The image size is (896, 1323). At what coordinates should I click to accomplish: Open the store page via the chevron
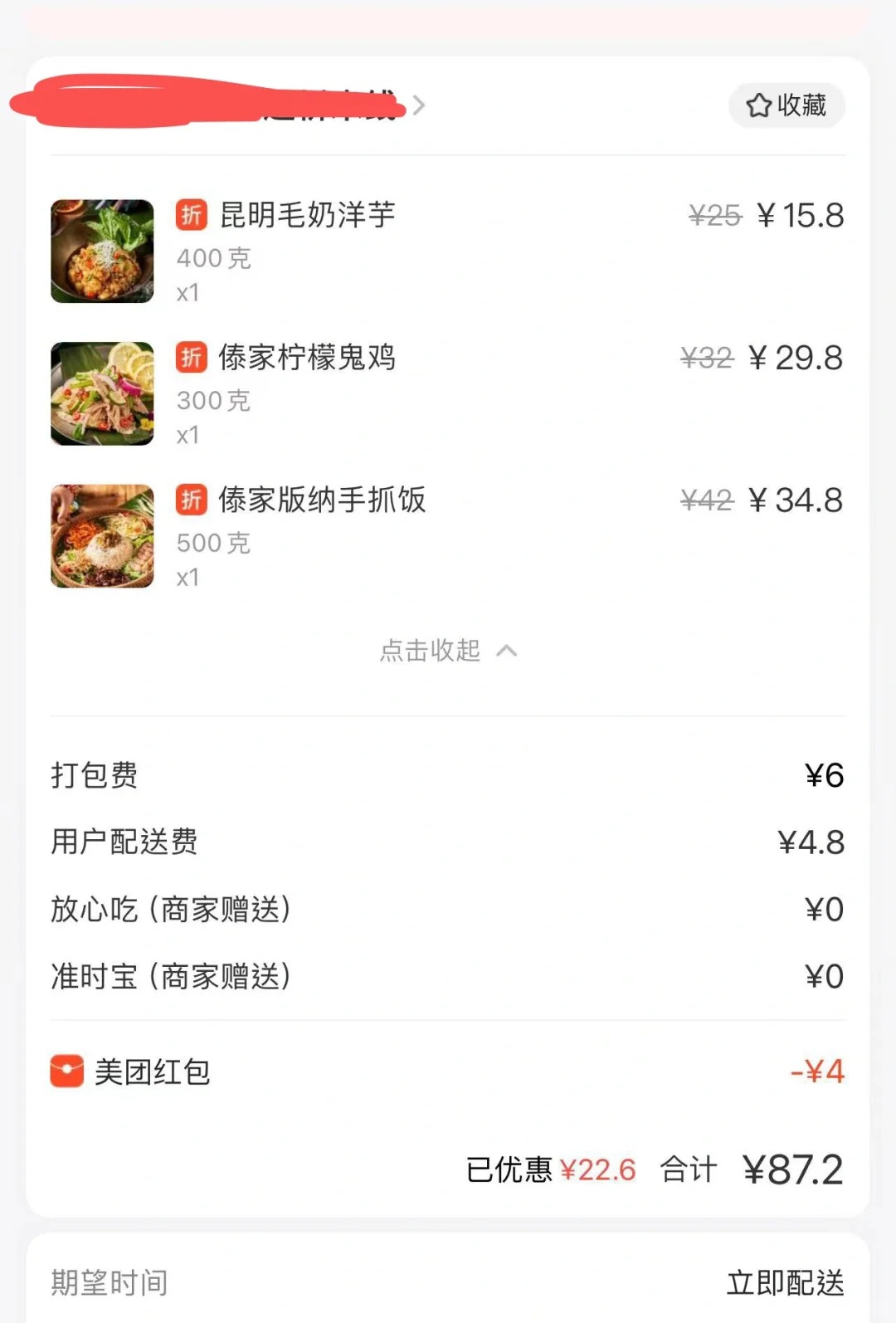pos(419,105)
